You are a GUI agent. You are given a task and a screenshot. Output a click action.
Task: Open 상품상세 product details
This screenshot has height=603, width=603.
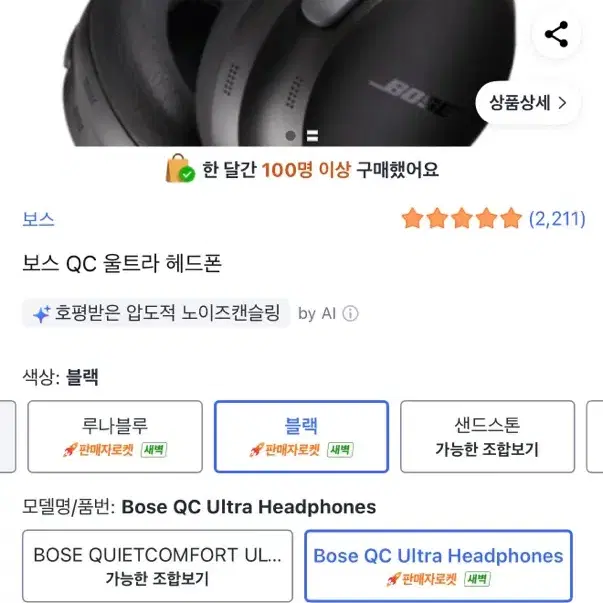click(x=528, y=102)
